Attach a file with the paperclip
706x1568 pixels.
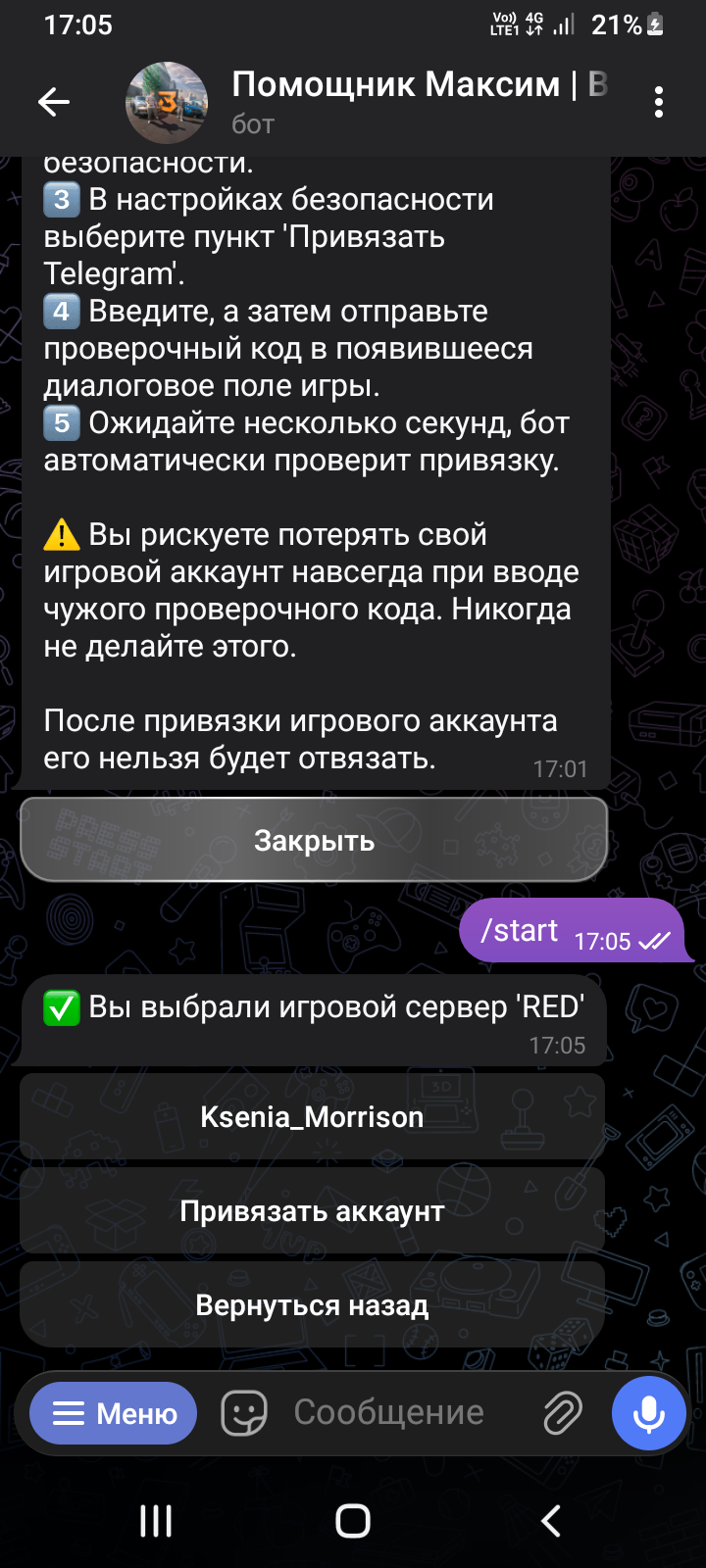coord(563,1413)
